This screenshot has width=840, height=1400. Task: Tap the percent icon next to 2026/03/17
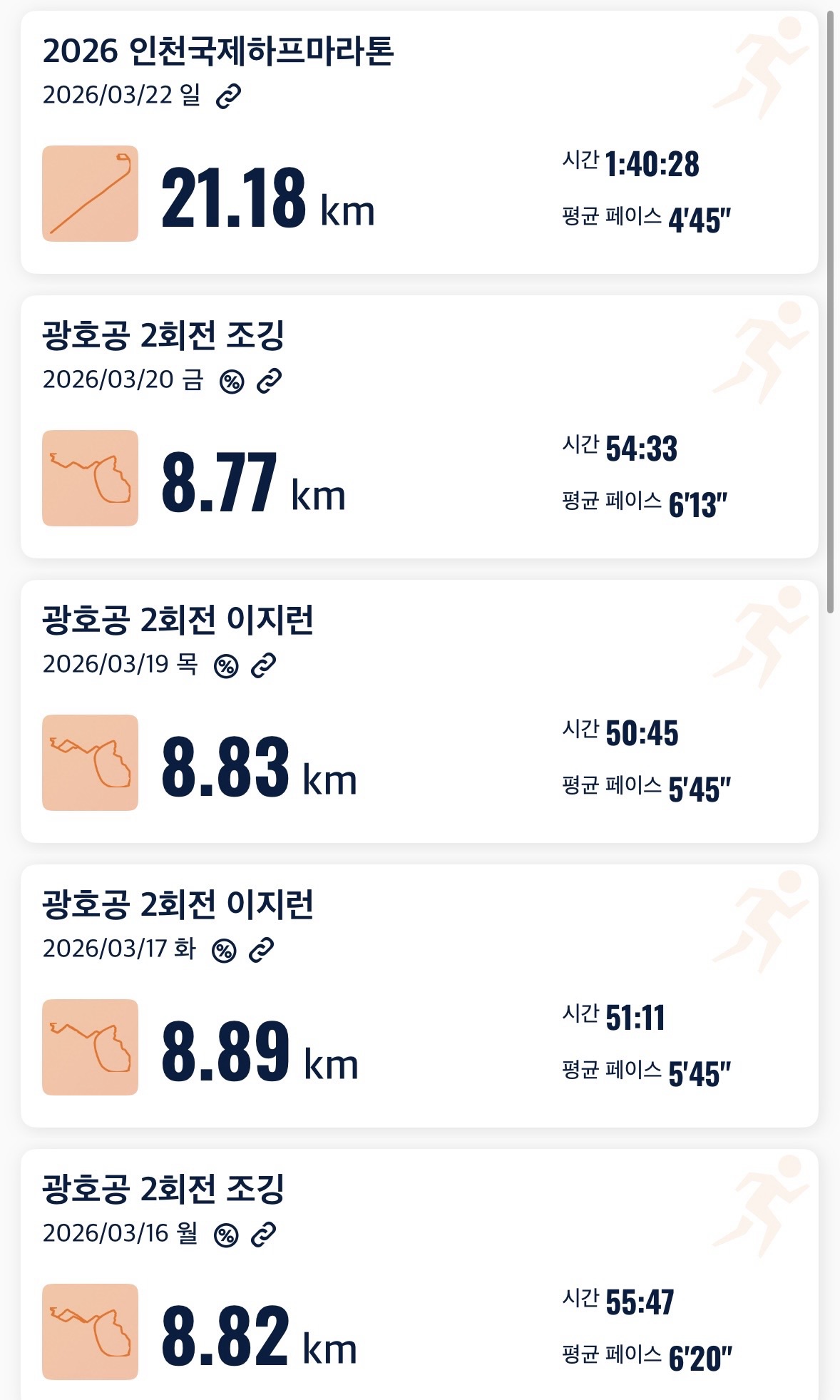(x=224, y=951)
